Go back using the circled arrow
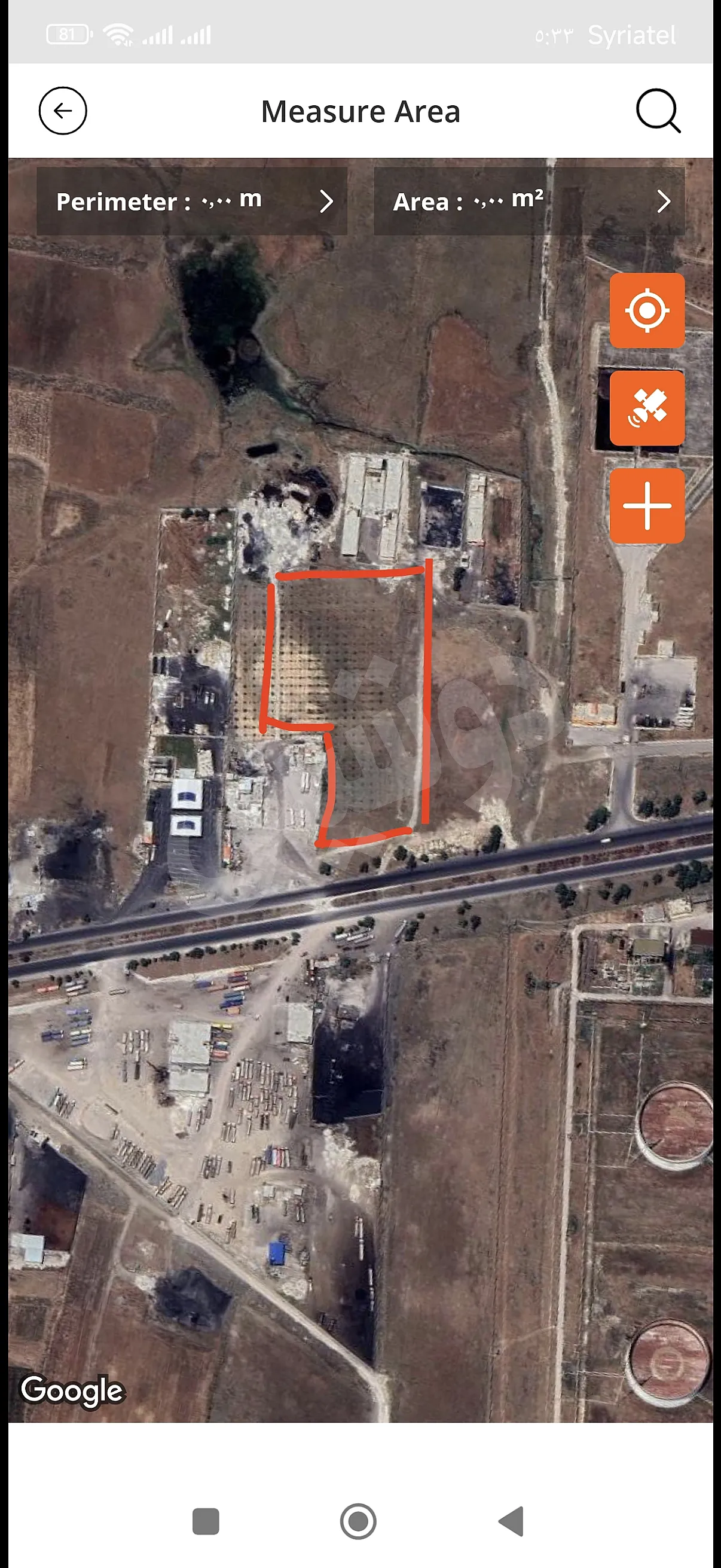This screenshot has height=1568, width=721. tap(63, 111)
